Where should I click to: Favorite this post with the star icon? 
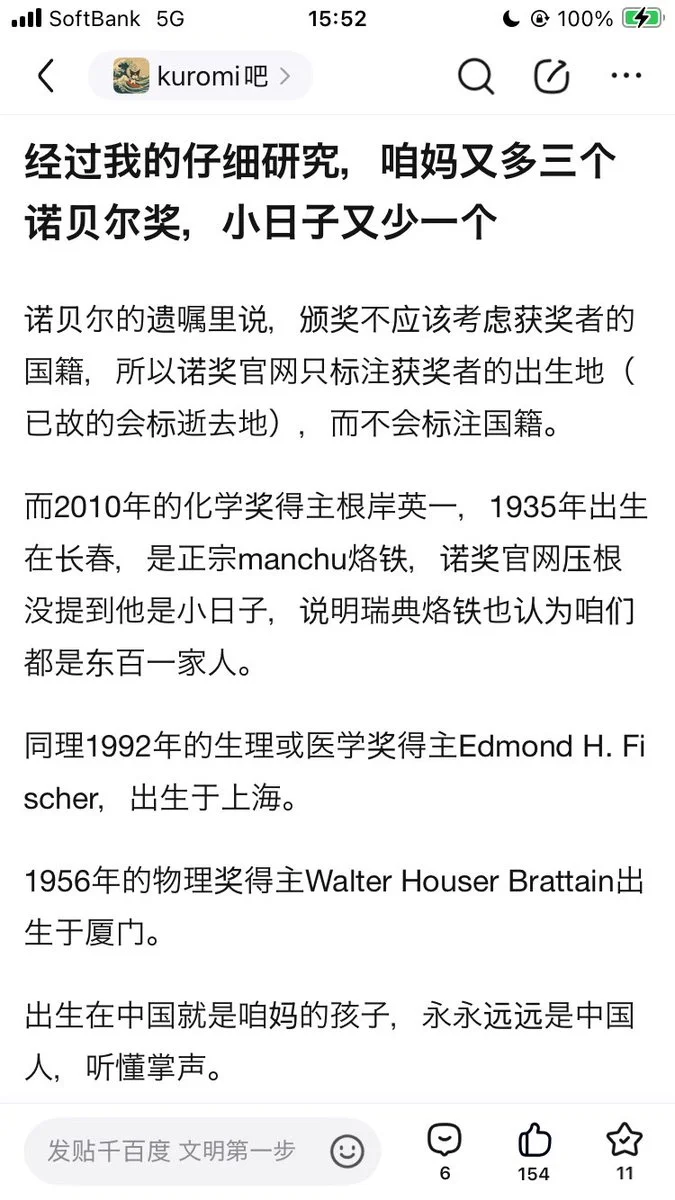point(624,1148)
